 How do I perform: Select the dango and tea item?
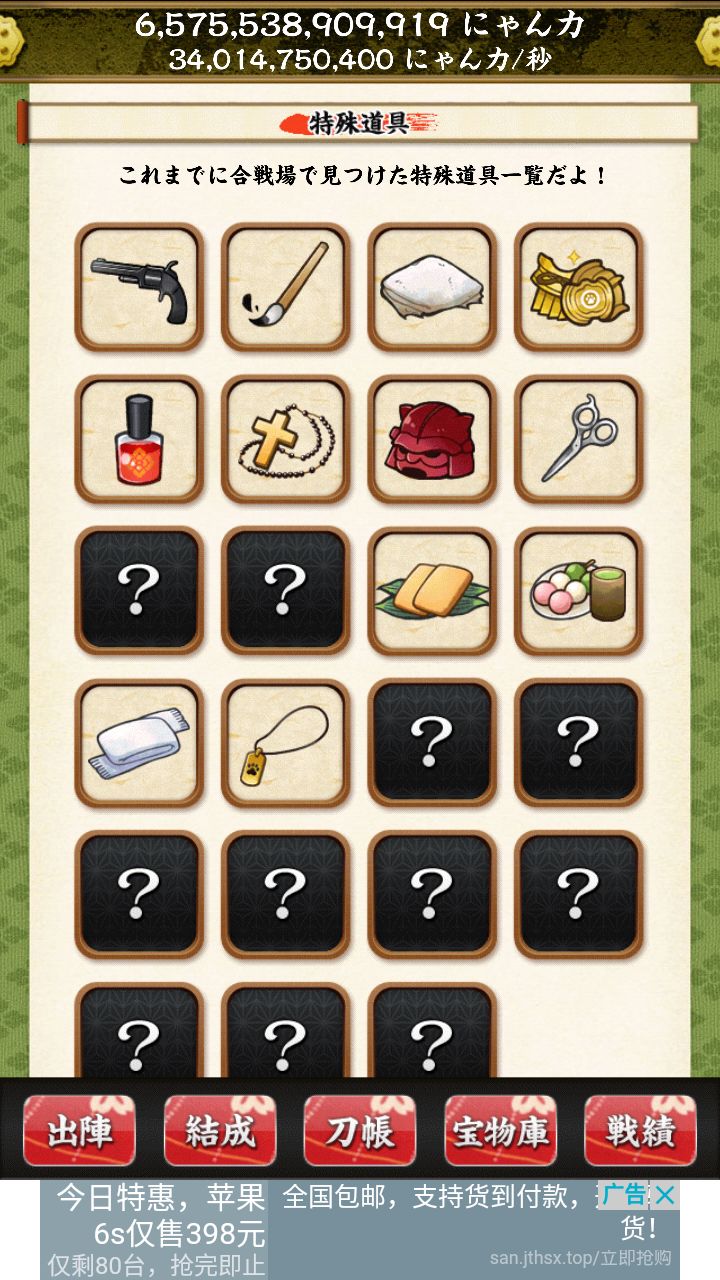click(578, 590)
